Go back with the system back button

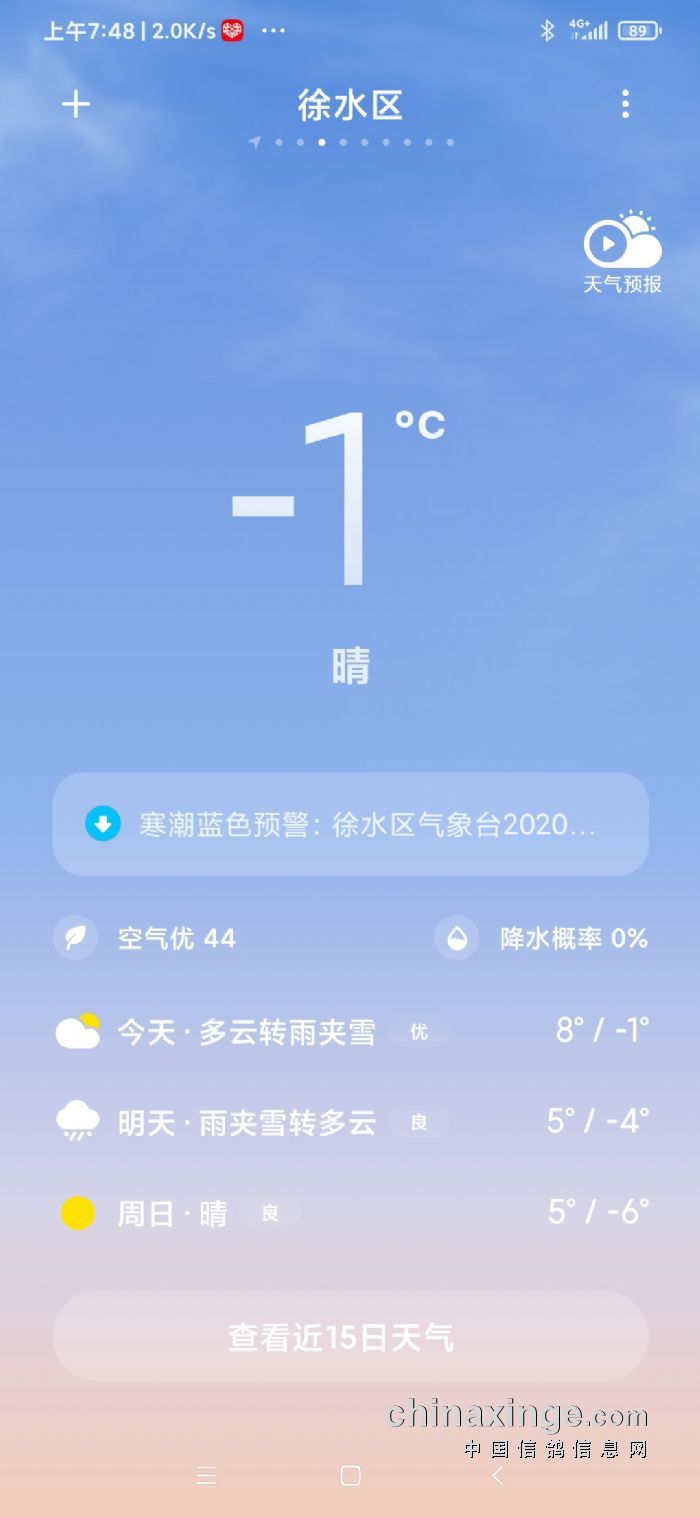tap(497, 1476)
